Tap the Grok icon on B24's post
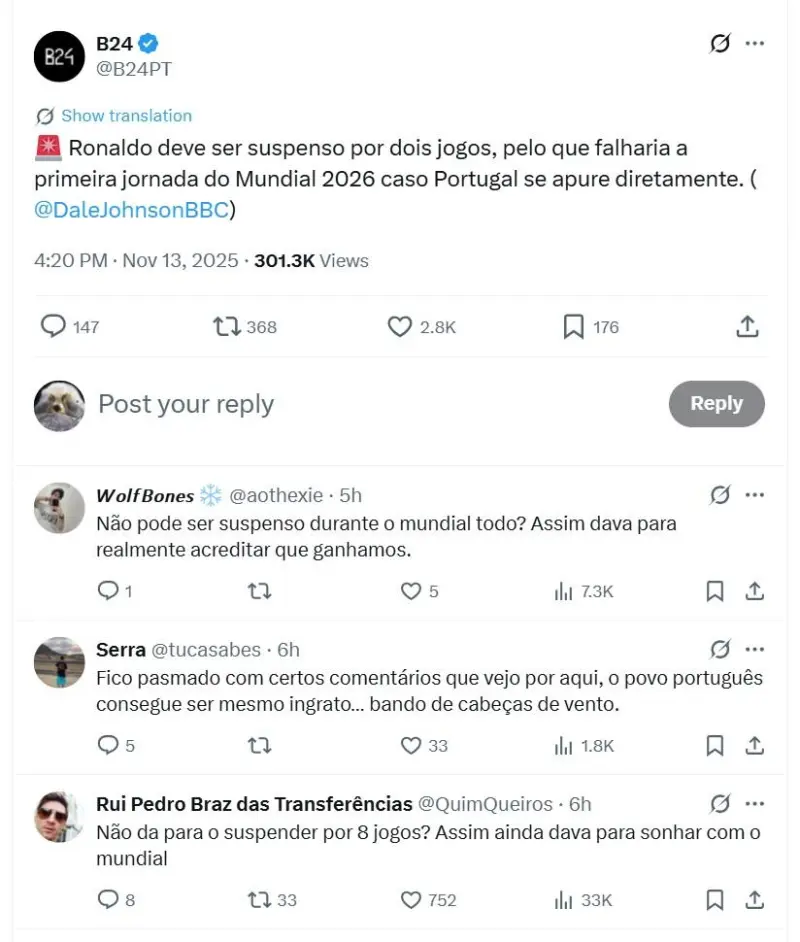 719,43
